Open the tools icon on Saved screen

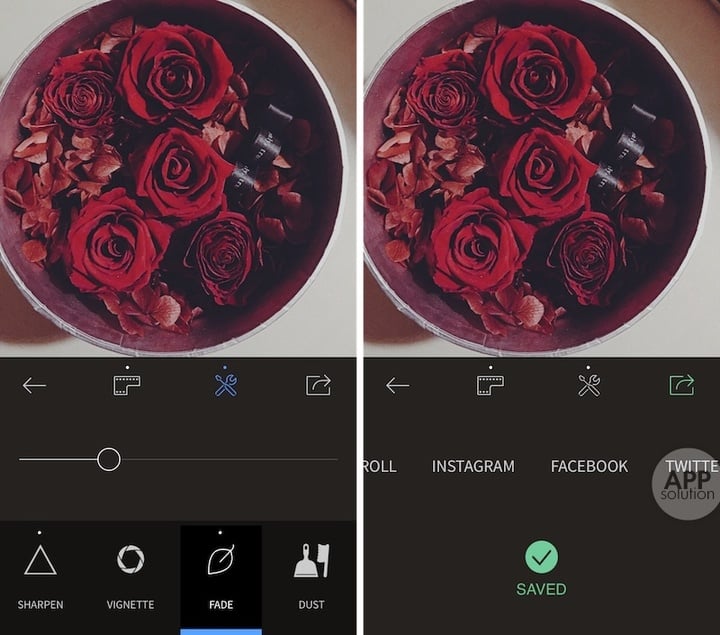(589, 385)
